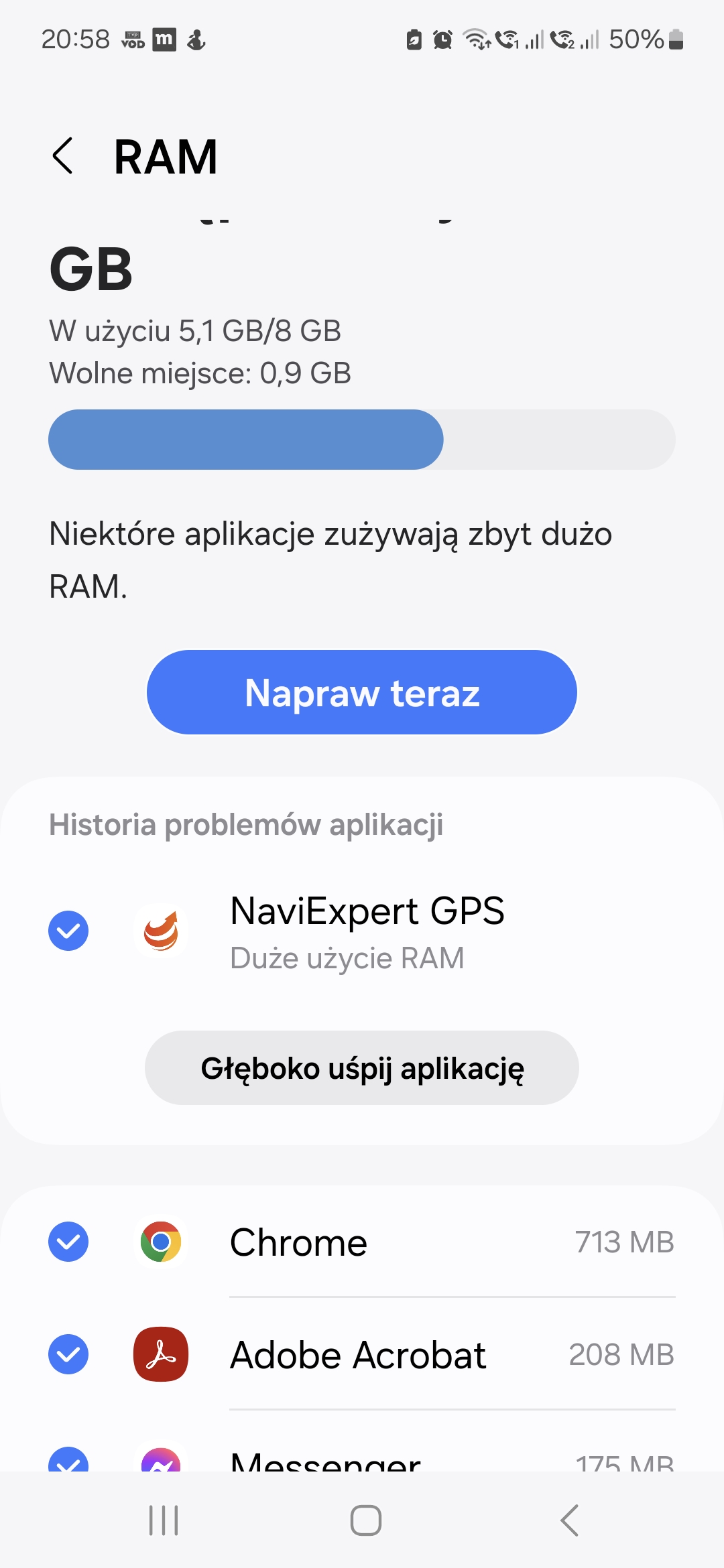
Task: Uncheck the NaviExpert GPS checkbox
Action: coord(68,931)
